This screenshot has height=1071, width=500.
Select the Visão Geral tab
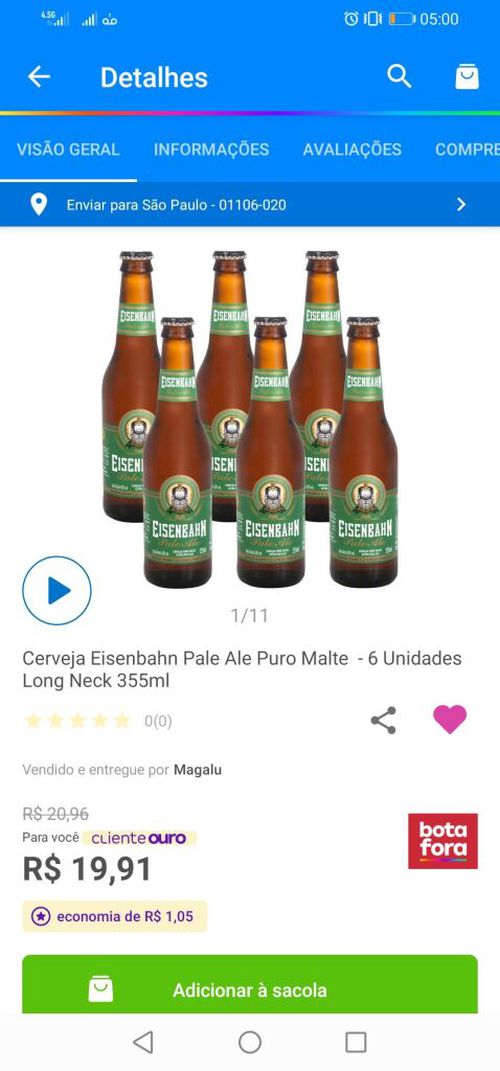(68, 150)
